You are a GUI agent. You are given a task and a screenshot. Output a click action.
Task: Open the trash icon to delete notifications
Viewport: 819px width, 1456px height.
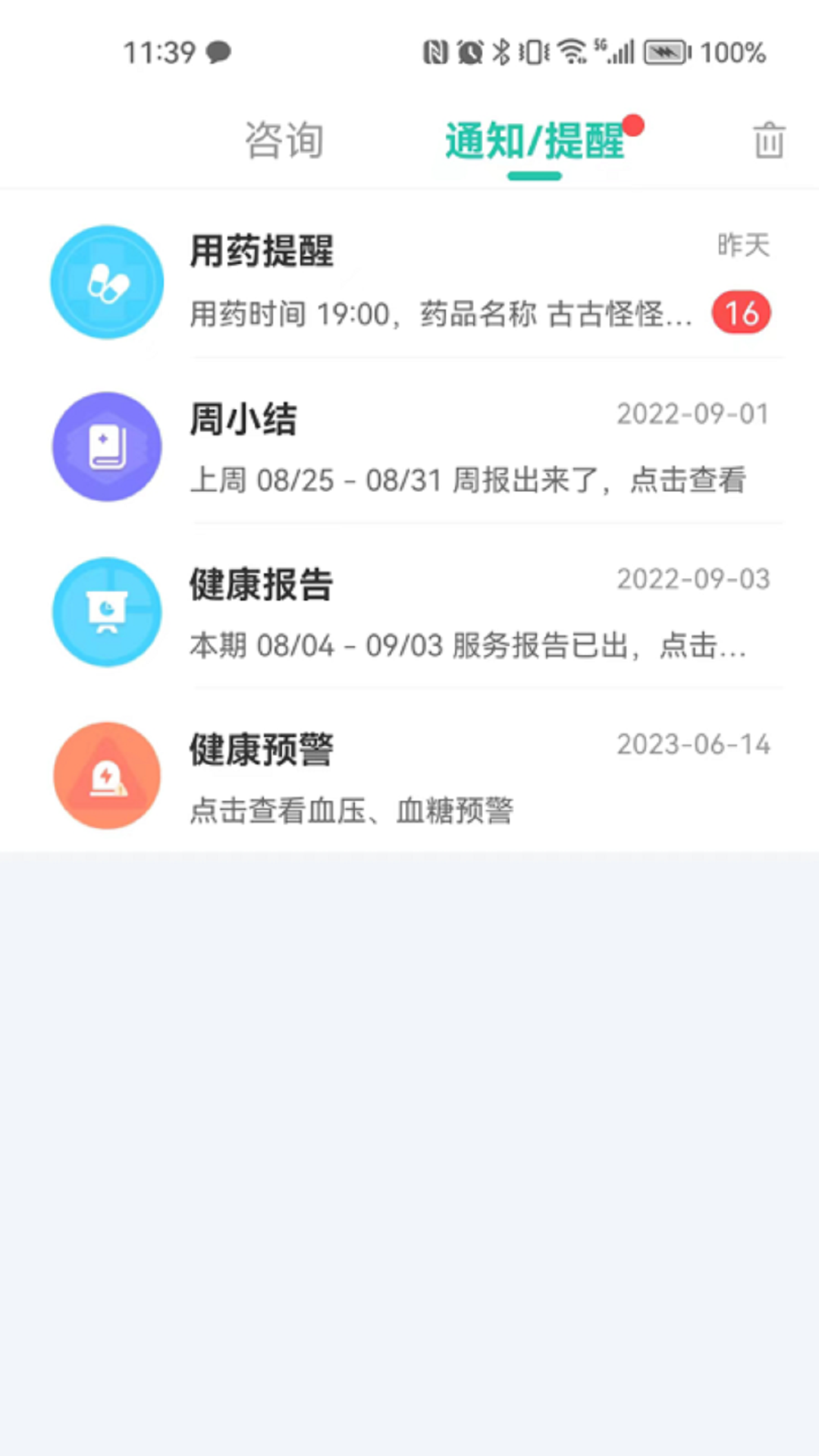tap(769, 140)
